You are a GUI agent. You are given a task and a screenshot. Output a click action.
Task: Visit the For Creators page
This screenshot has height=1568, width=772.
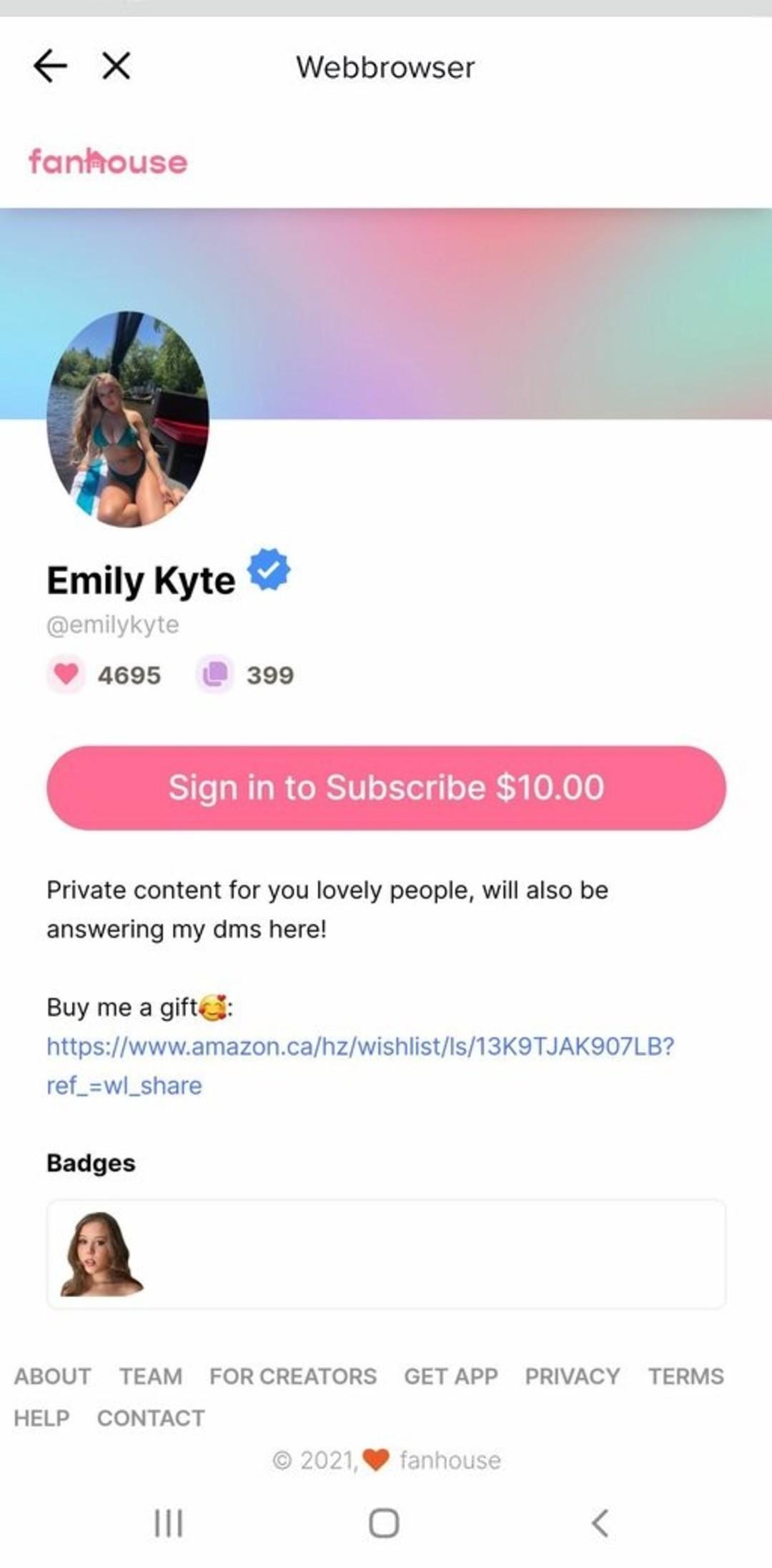292,1376
